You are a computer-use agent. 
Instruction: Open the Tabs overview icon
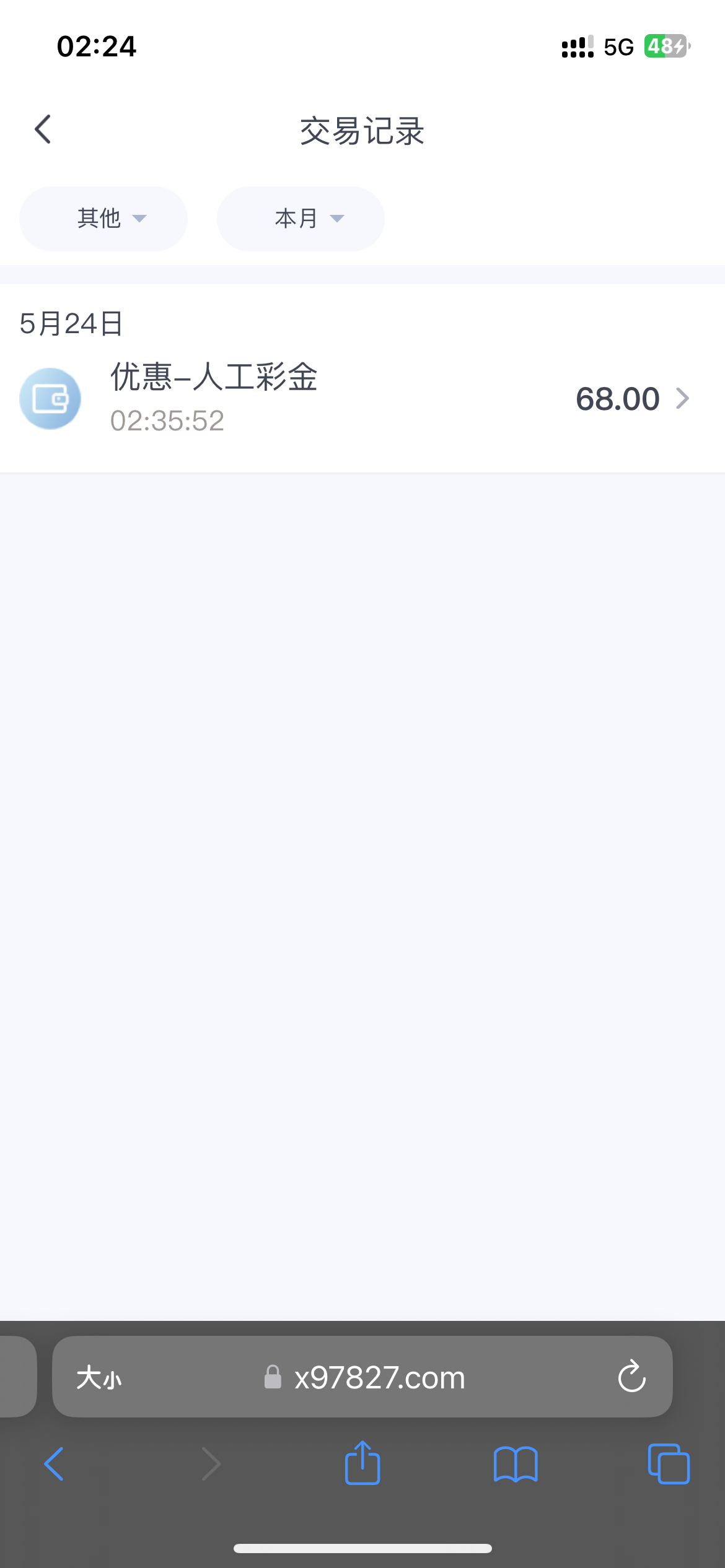(667, 1464)
